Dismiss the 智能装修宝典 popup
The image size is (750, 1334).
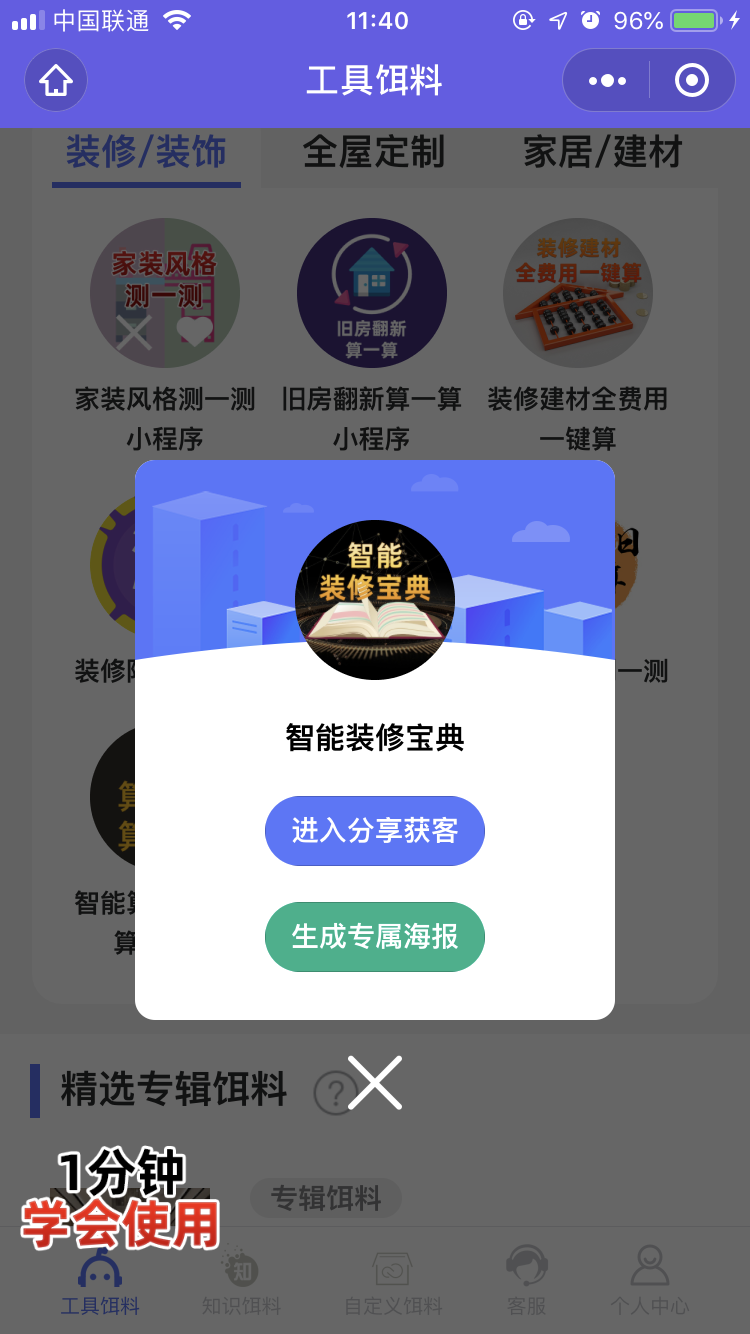[375, 1082]
